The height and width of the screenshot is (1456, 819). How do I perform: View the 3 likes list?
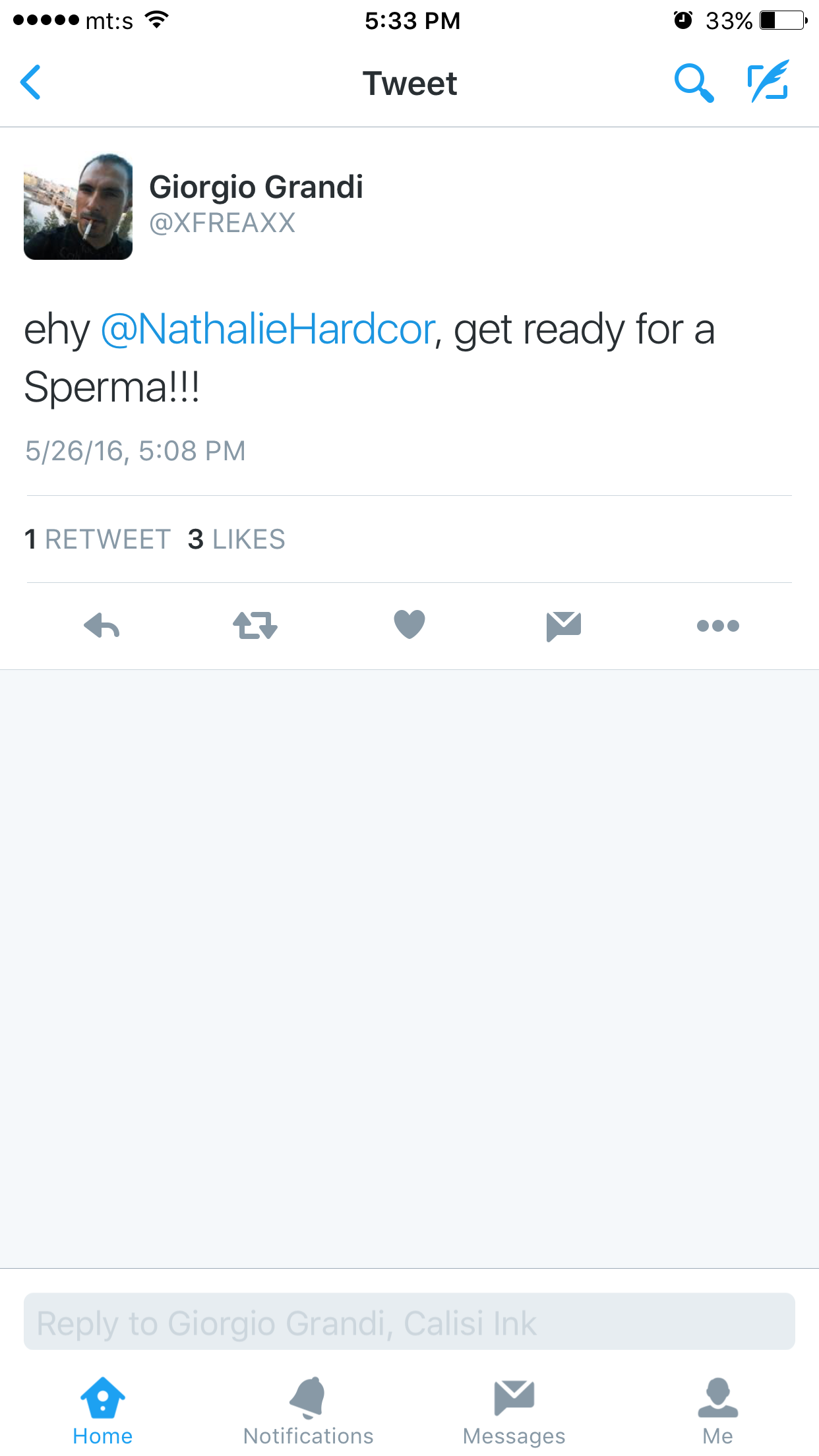point(236,539)
